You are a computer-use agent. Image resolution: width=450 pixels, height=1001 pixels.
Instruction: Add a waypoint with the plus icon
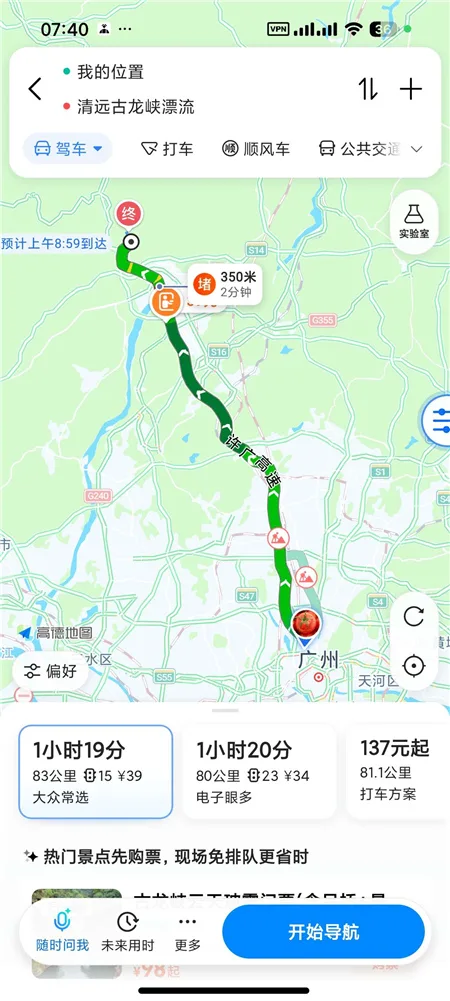pos(411,89)
